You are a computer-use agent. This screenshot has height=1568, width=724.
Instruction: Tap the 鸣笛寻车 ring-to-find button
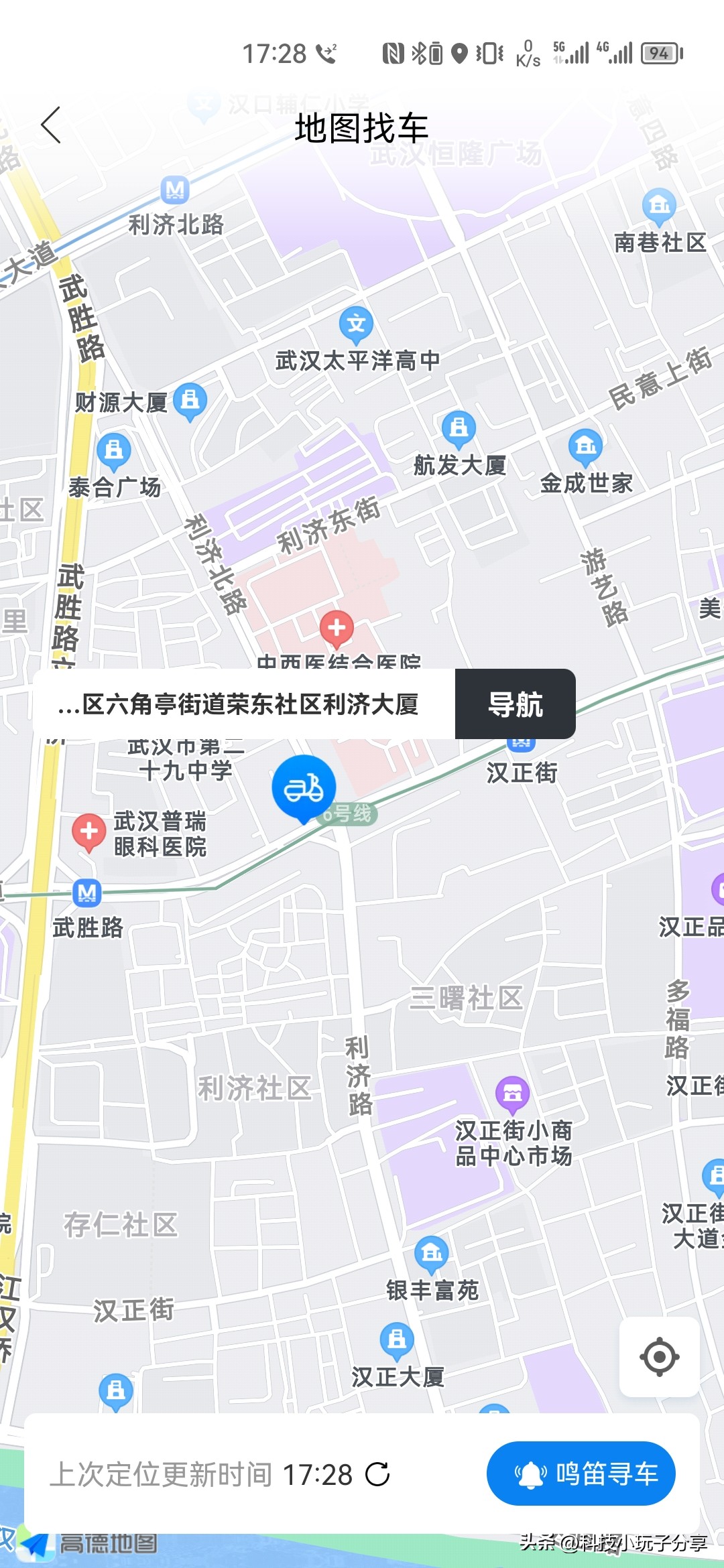(x=581, y=1474)
